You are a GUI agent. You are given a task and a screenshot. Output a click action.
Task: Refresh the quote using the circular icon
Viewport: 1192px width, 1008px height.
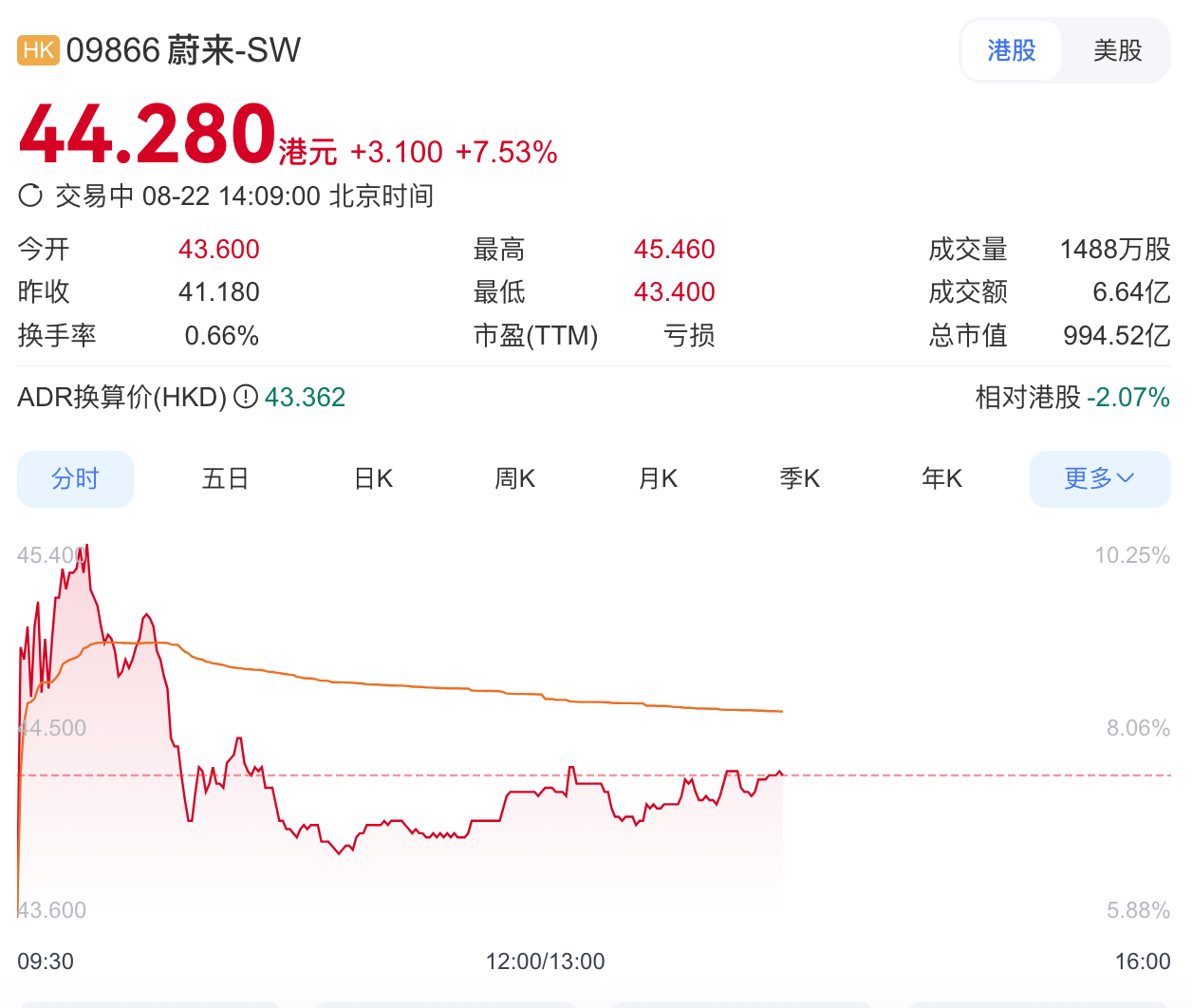point(30,196)
